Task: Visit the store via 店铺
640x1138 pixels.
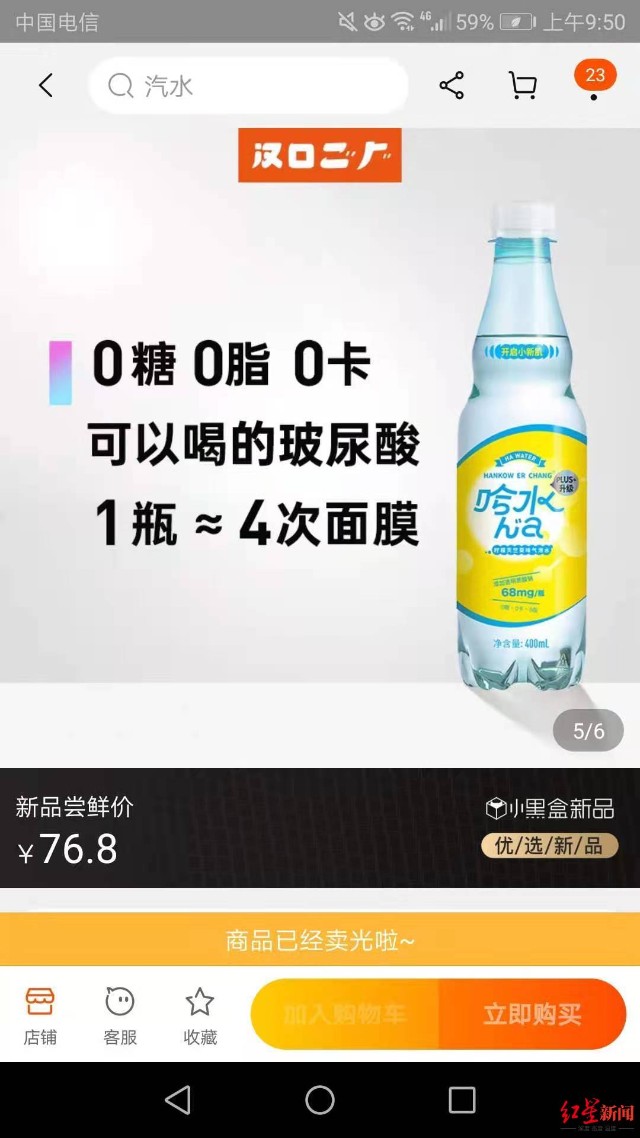Action: (40, 1014)
